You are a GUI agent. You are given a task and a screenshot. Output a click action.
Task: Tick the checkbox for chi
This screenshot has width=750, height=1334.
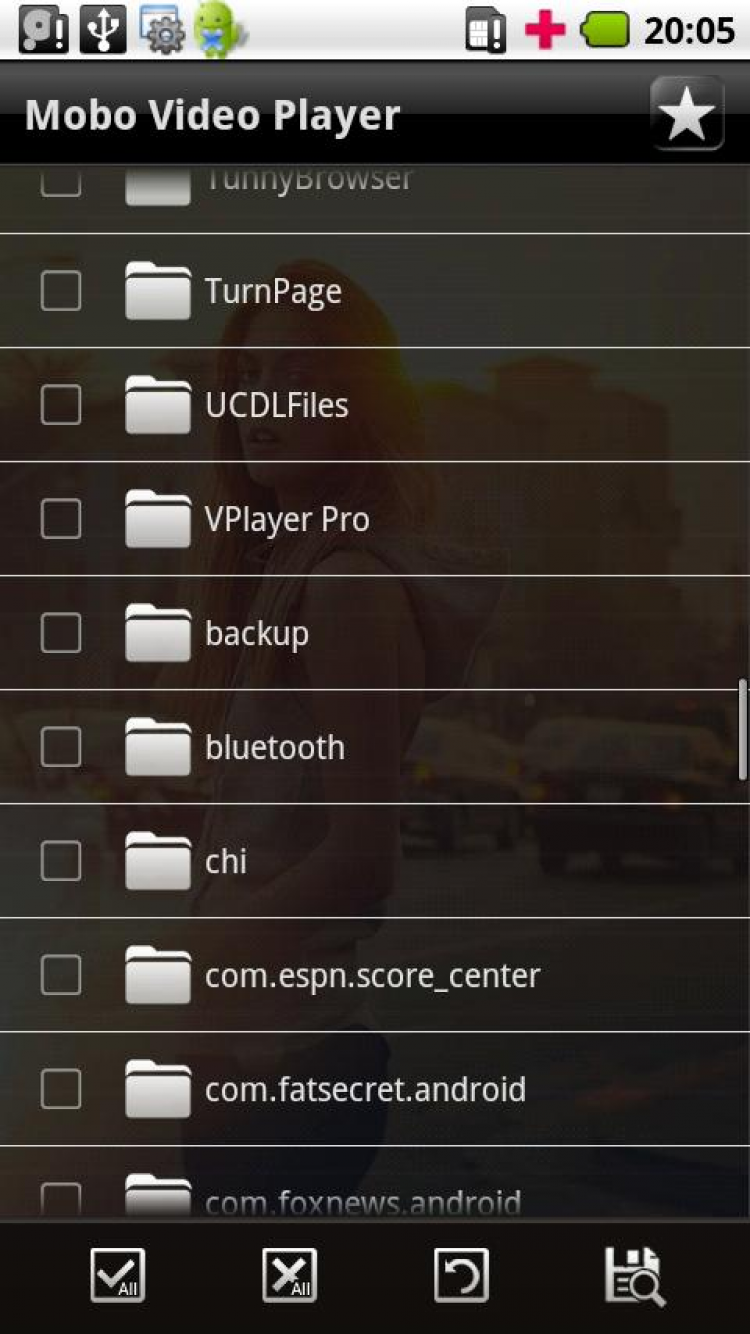pos(61,861)
